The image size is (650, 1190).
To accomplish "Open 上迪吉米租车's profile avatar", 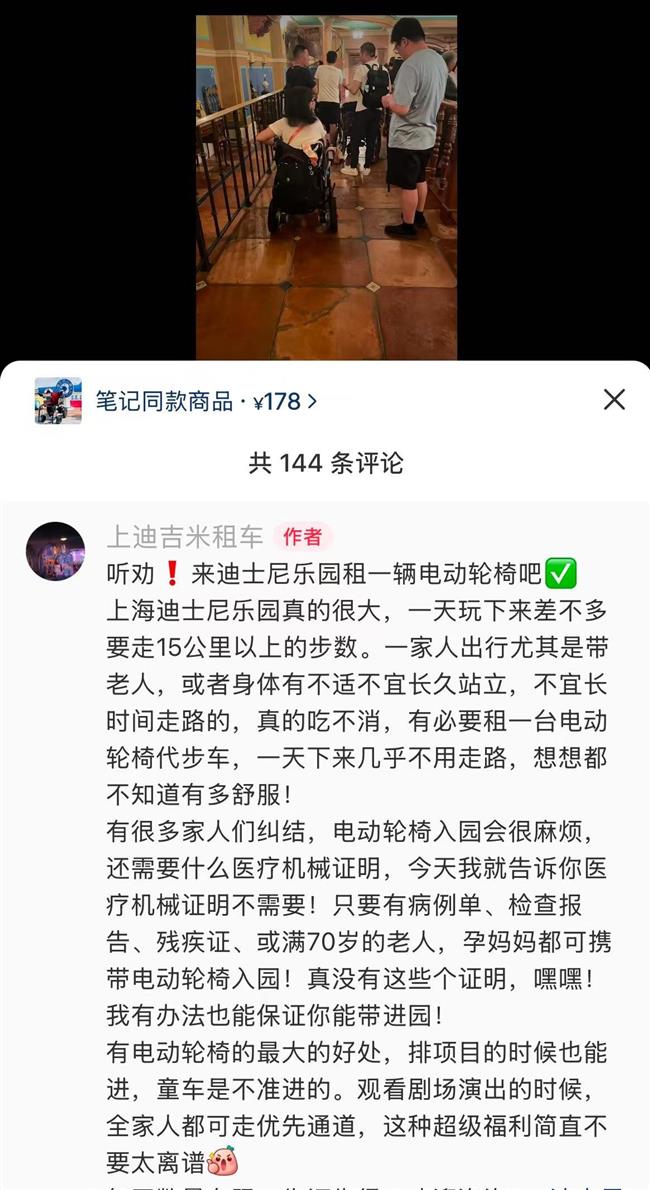I will 55,551.
